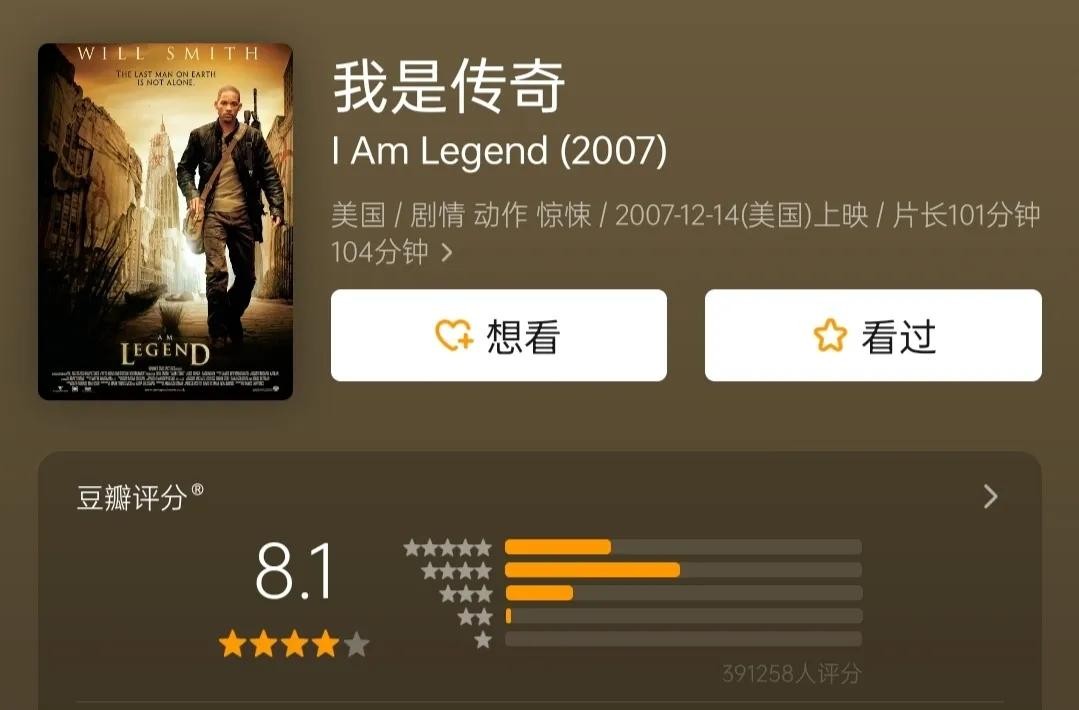Open the 豆瓣评分 rating details chevron
The height and width of the screenshot is (710, 1079).
(x=990, y=497)
